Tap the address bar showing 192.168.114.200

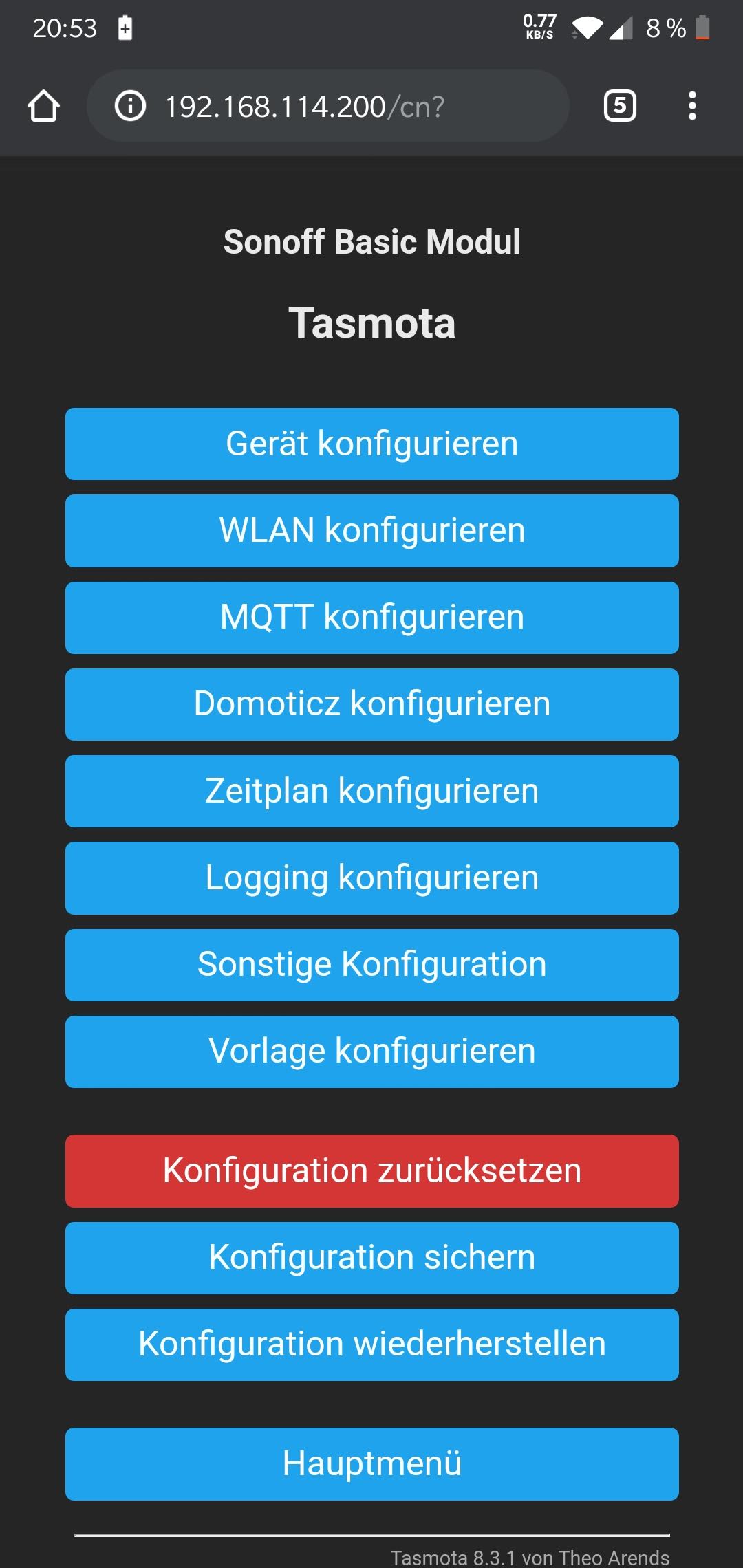coord(328,106)
